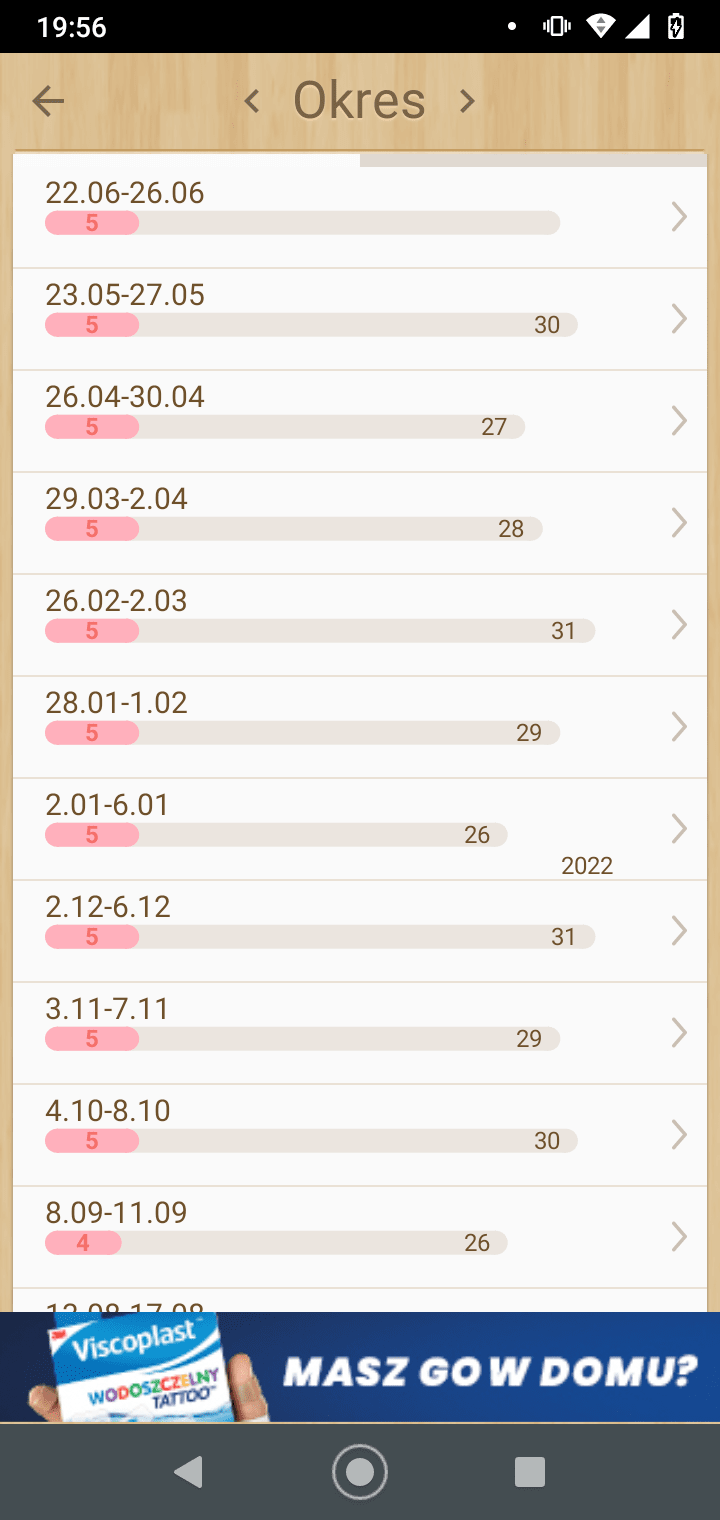Open the 4.10-8.10 period entry

point(360,1135)
